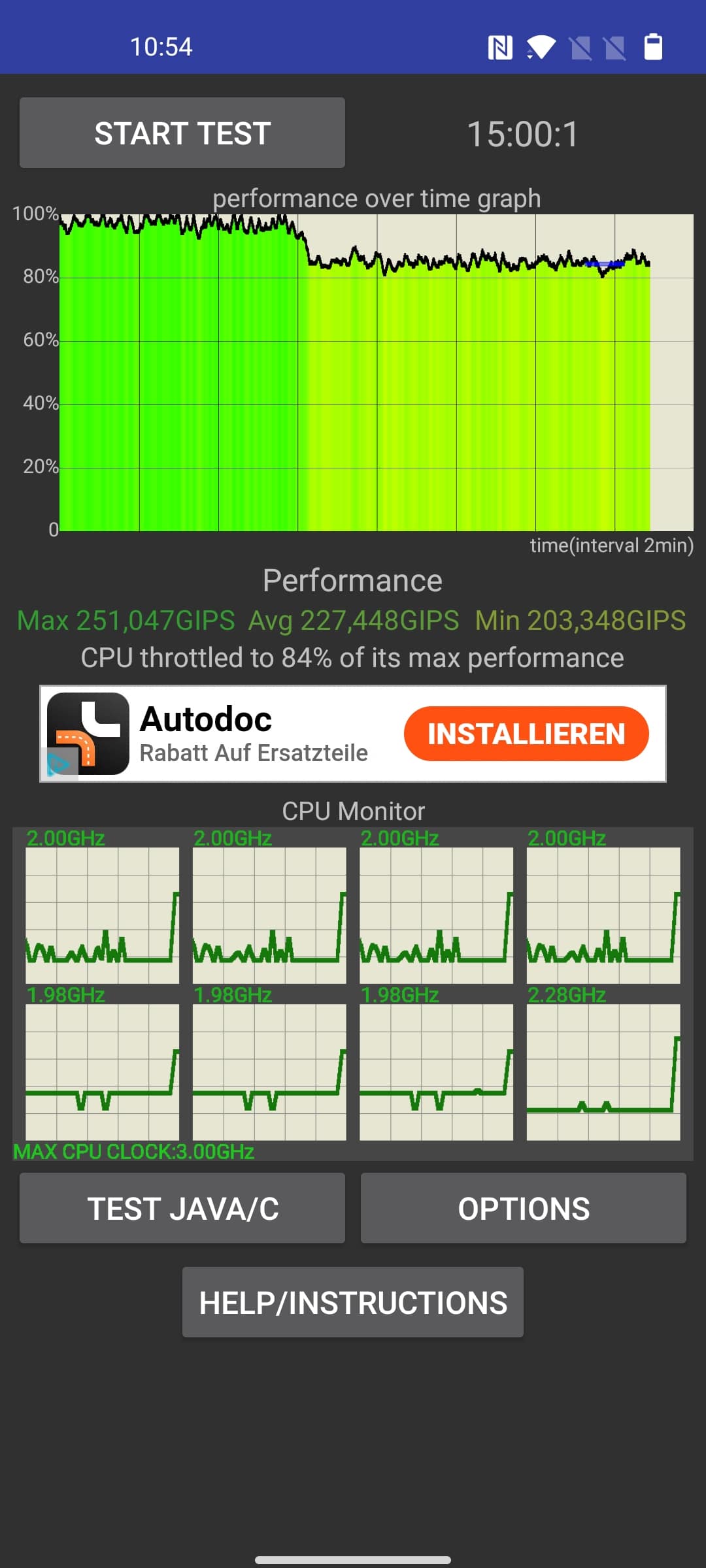Tap INSTALLIEREN on the Autodoc ad

526,734
